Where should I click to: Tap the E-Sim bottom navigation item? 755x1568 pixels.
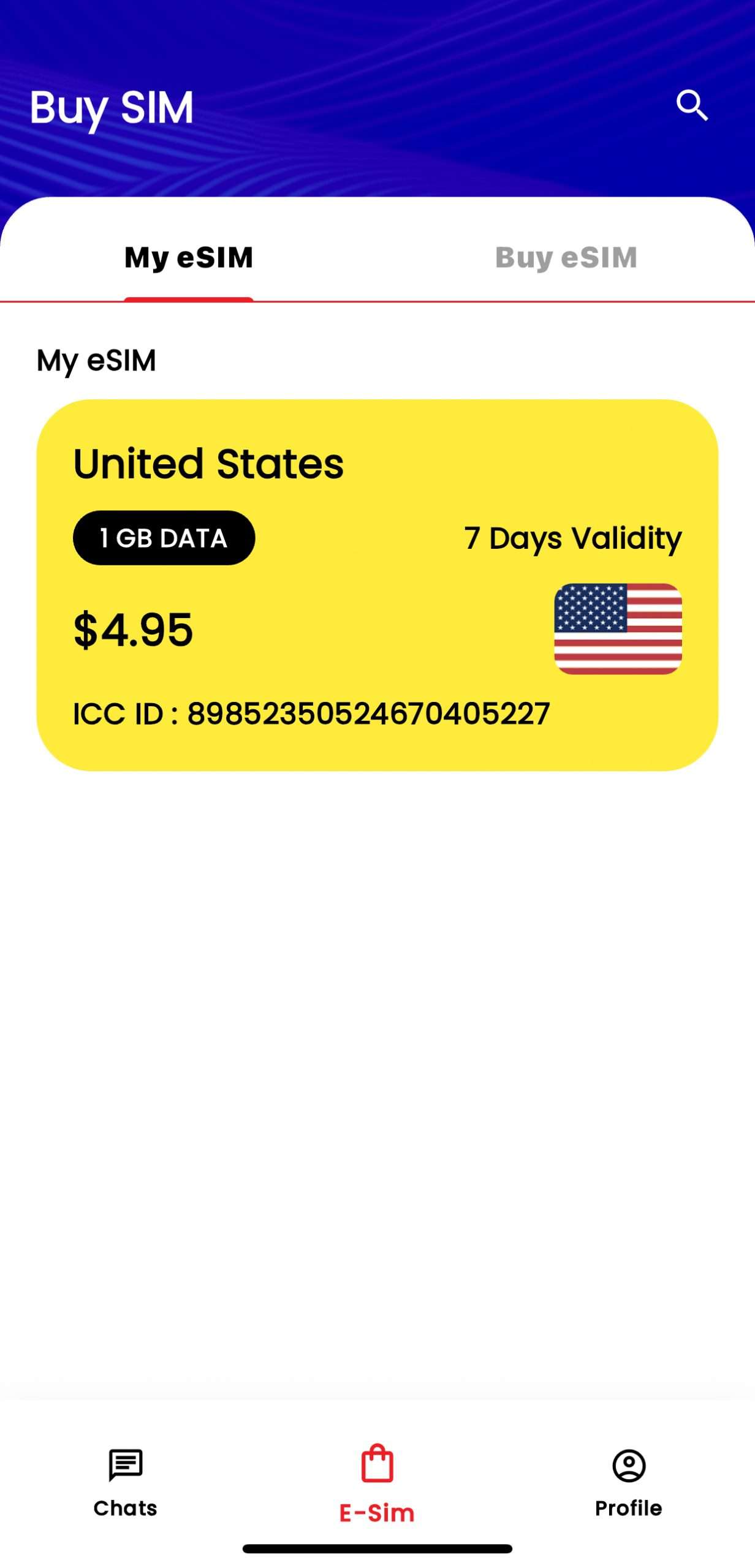[x=377, y=1483]
